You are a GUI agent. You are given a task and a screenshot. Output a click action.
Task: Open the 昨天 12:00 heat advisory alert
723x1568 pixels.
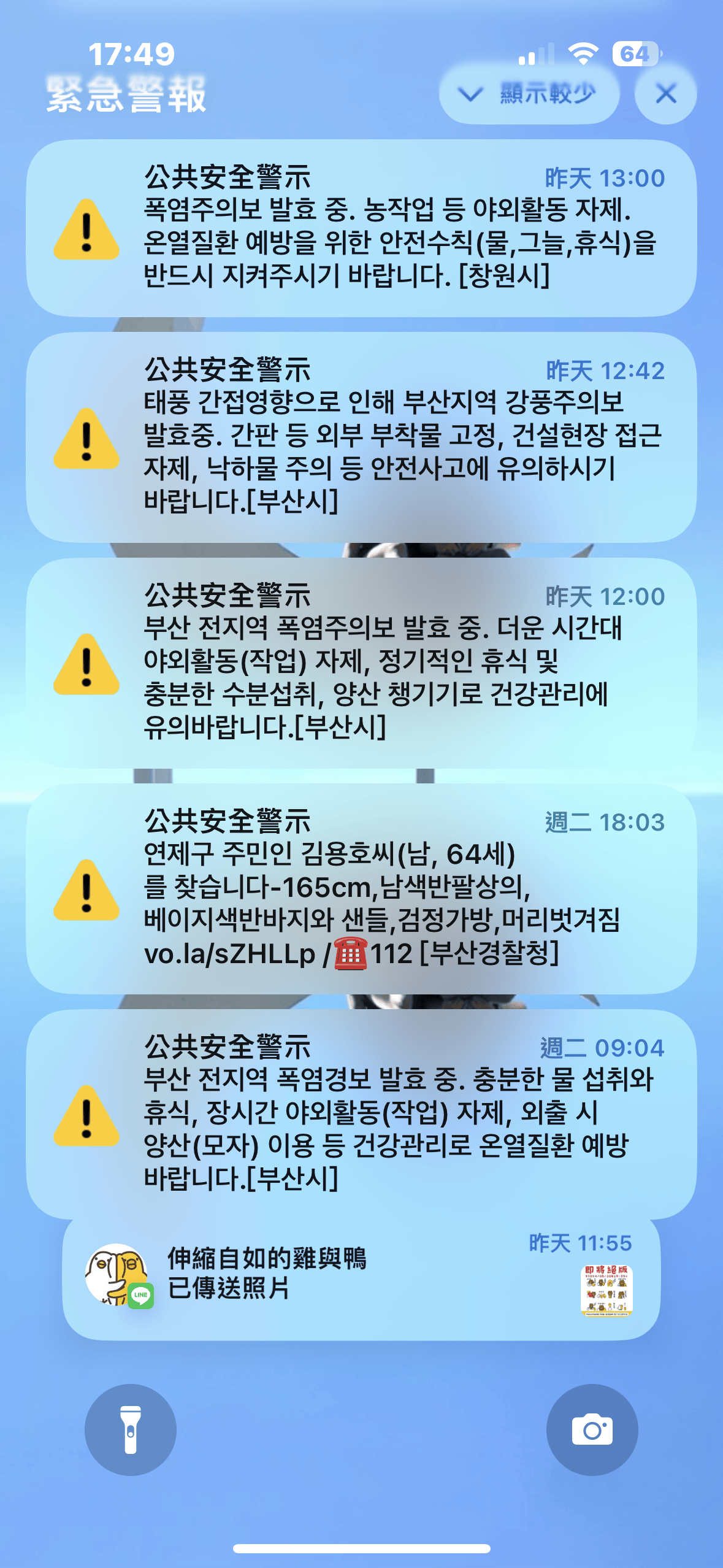(361, 663)
